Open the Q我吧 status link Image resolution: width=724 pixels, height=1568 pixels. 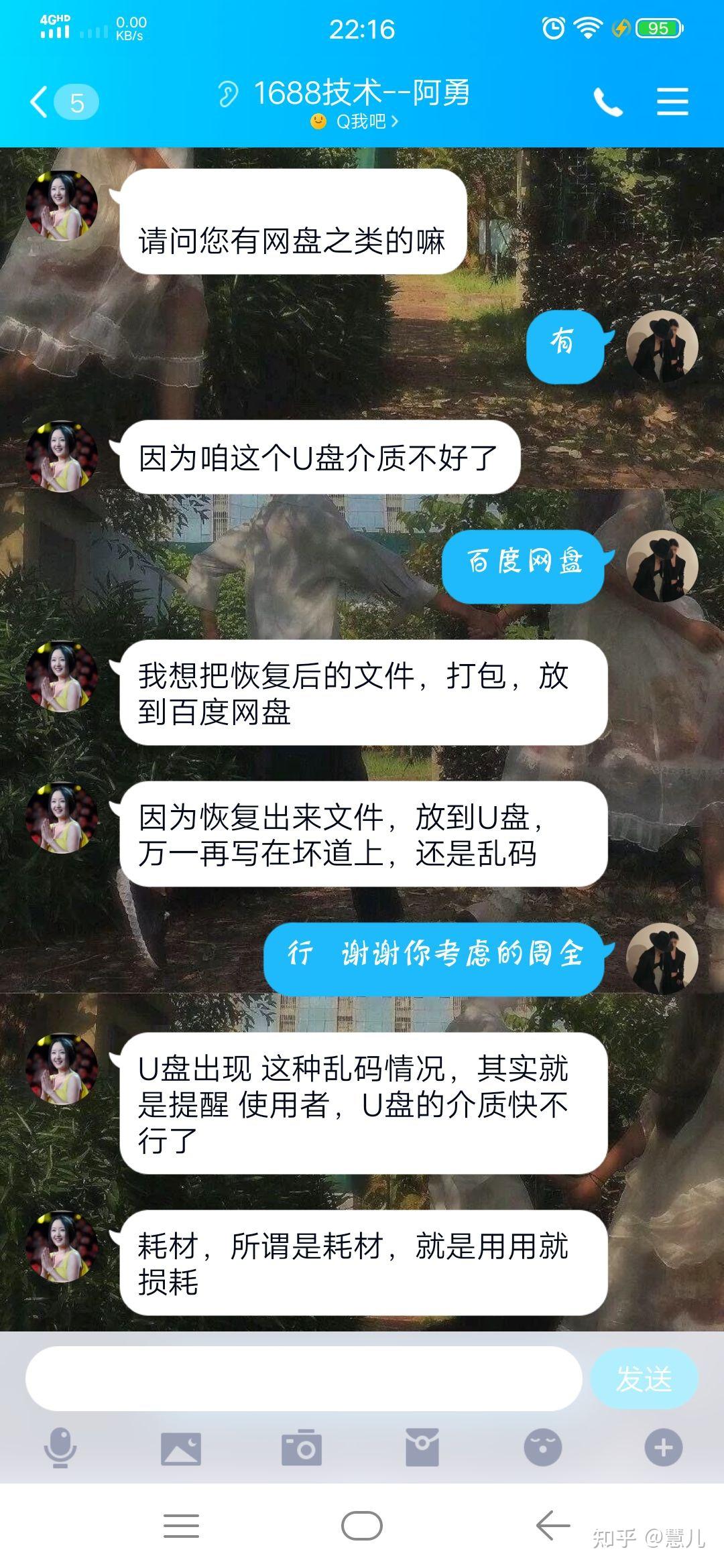point(355,121)
